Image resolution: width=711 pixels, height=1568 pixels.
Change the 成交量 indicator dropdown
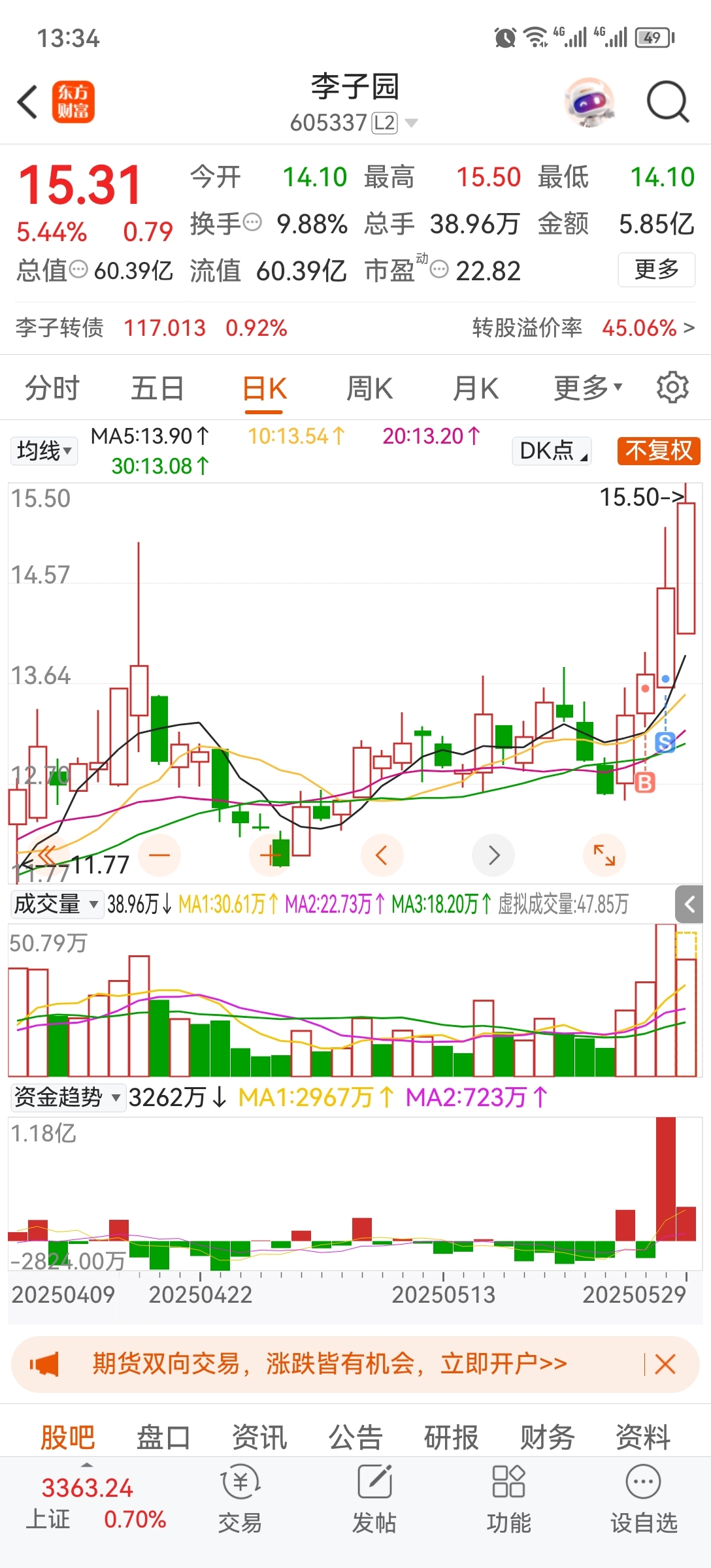56,904
